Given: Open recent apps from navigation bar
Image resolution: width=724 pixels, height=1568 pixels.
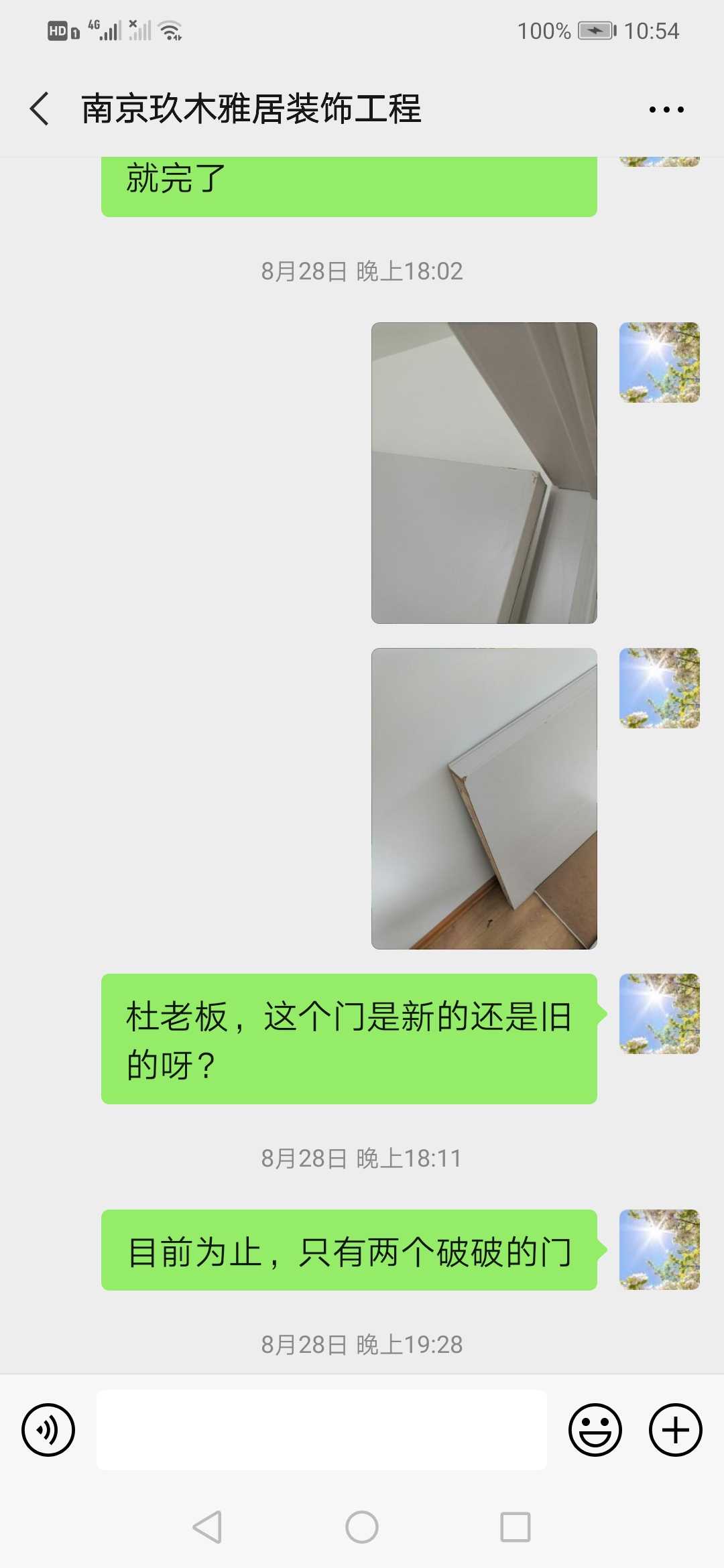Looking at the screenshot, I should point(516,1528).
